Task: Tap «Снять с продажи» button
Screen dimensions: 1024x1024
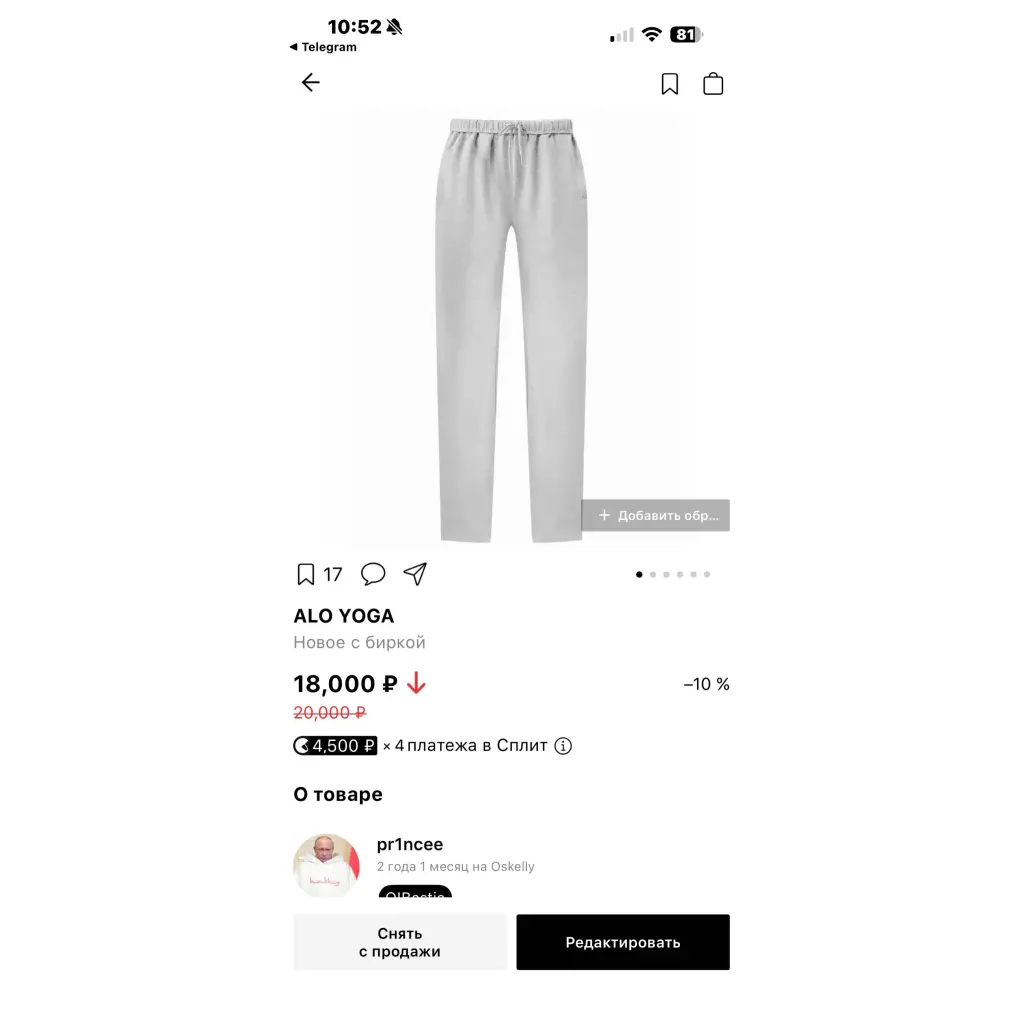Action: tap(400, 942)
